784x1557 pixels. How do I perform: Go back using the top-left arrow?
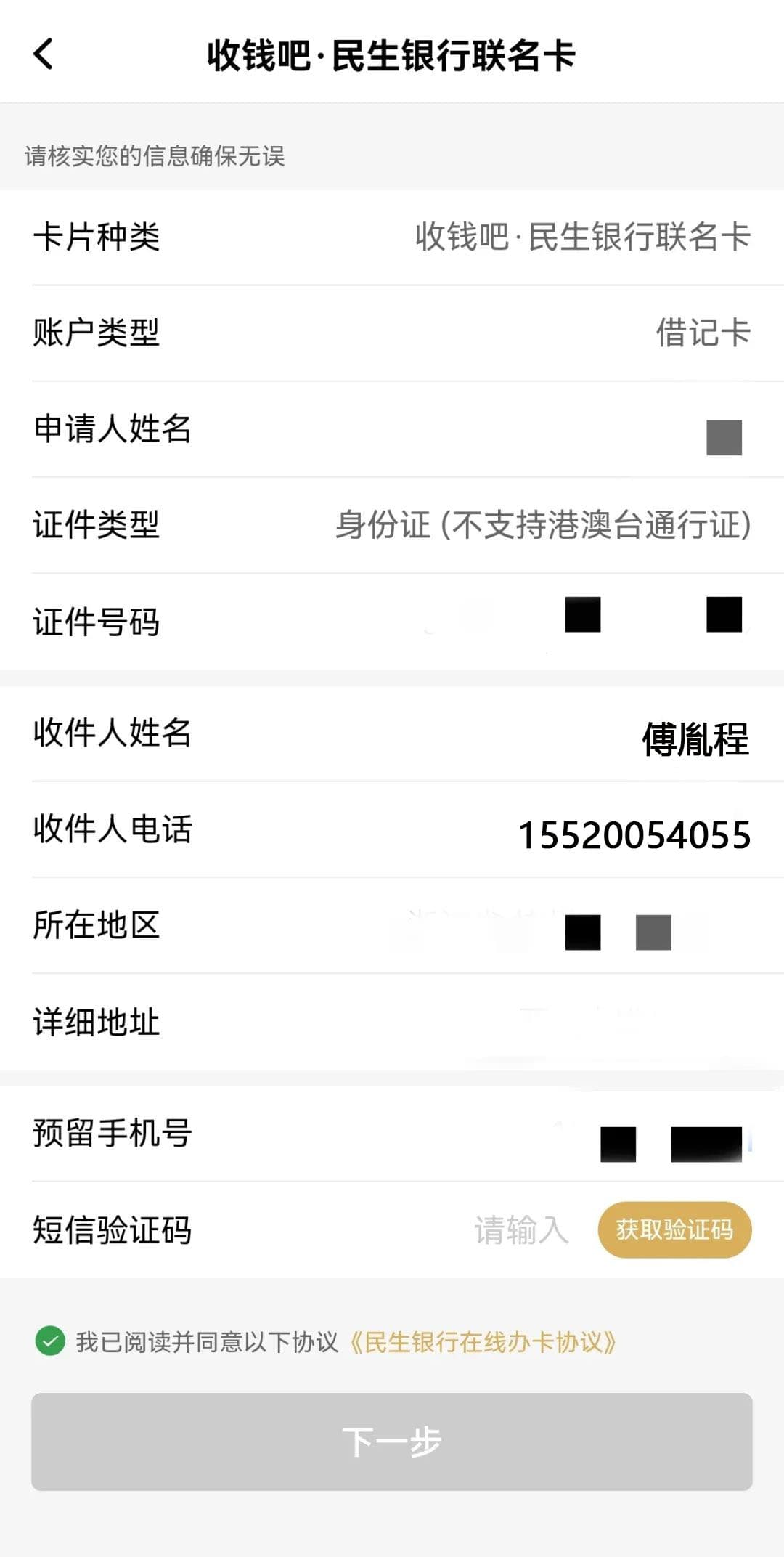[x=44, y=54]
